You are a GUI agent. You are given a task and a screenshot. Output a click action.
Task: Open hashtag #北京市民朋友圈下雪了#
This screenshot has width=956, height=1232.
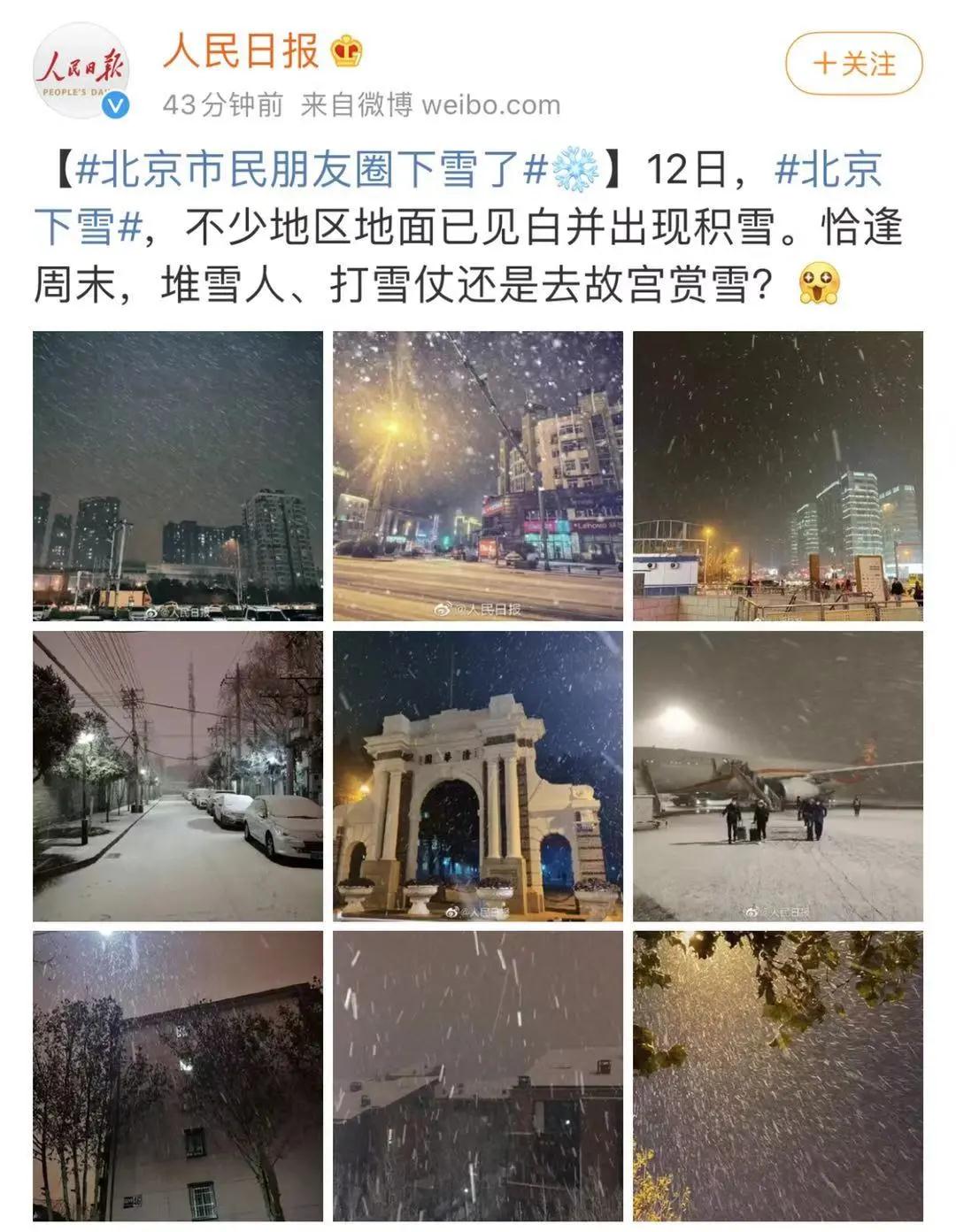coord(312,169)
